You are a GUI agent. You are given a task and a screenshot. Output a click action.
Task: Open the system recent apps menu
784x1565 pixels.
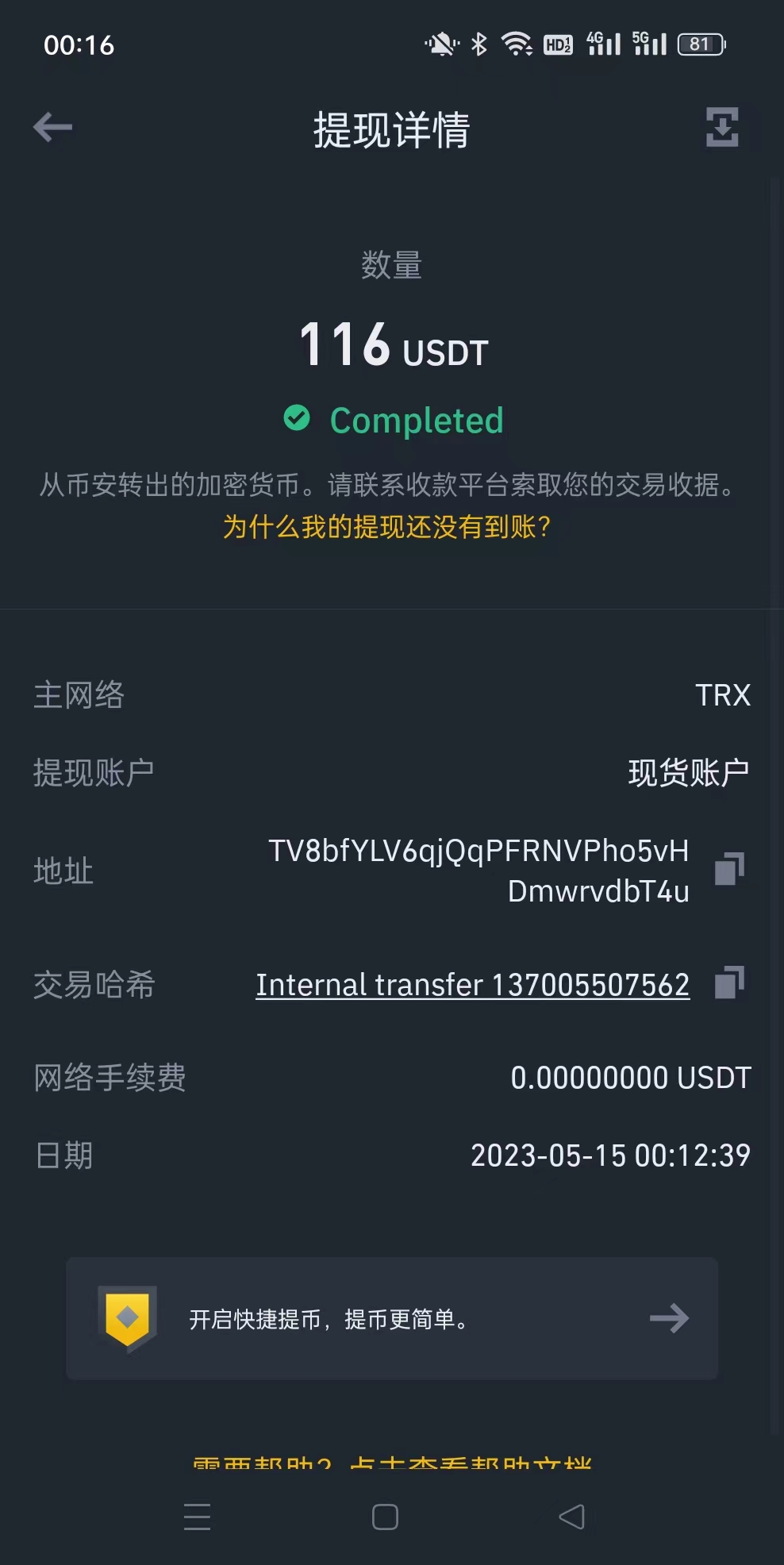197,1517
